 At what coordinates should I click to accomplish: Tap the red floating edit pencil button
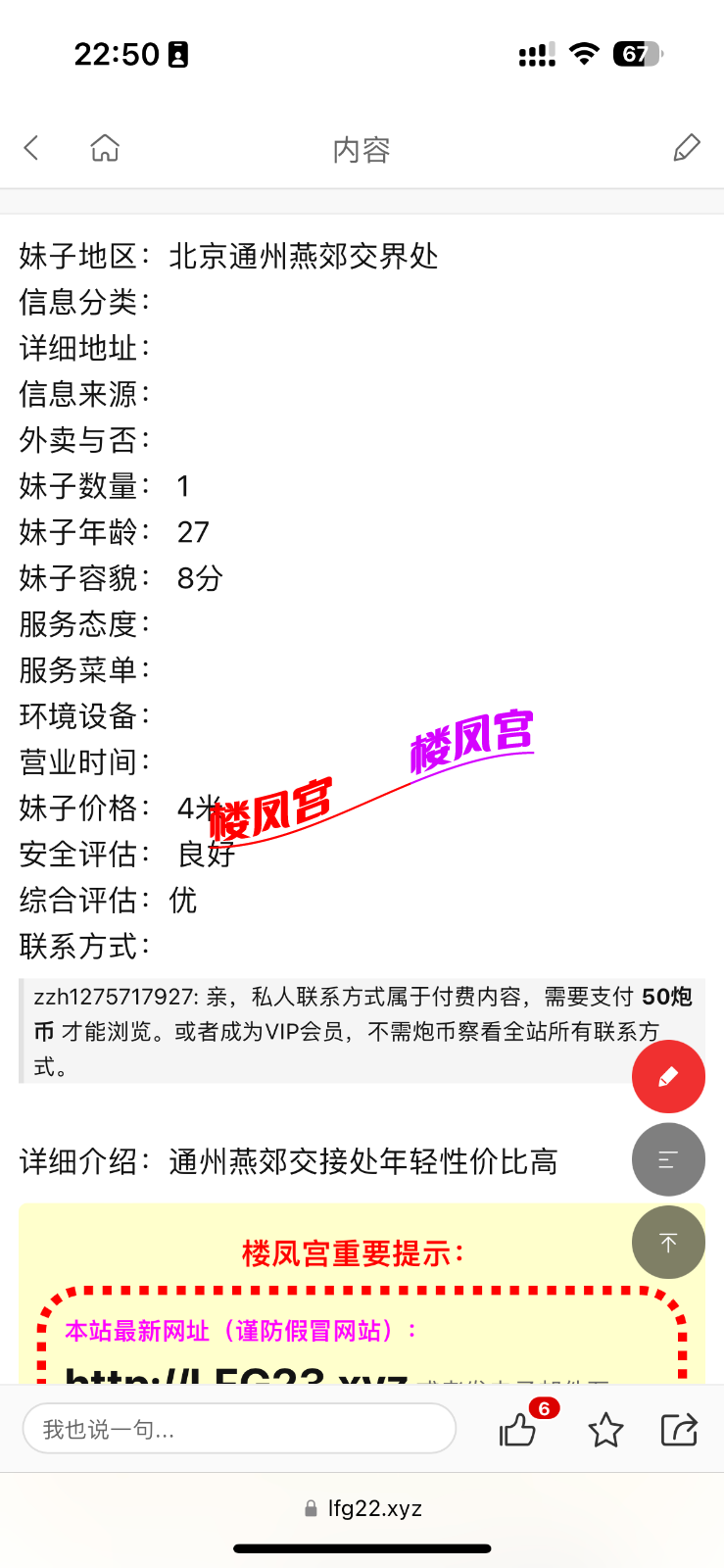click(668, 1076)
